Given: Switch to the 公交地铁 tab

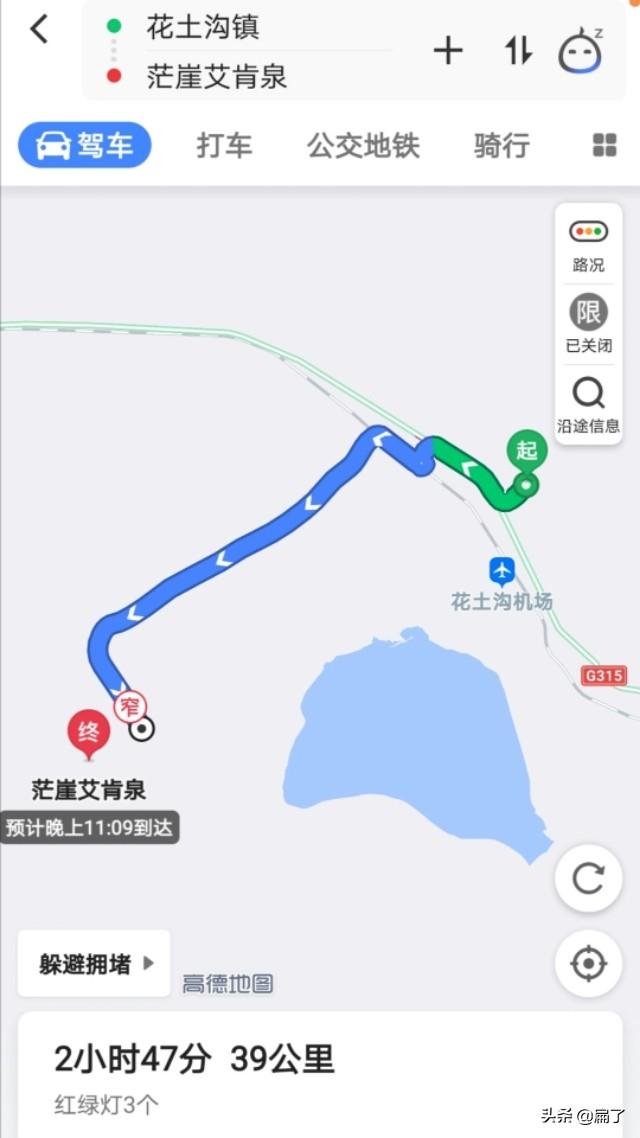Looking at the screenshot, I should click(x=363, y=146).
